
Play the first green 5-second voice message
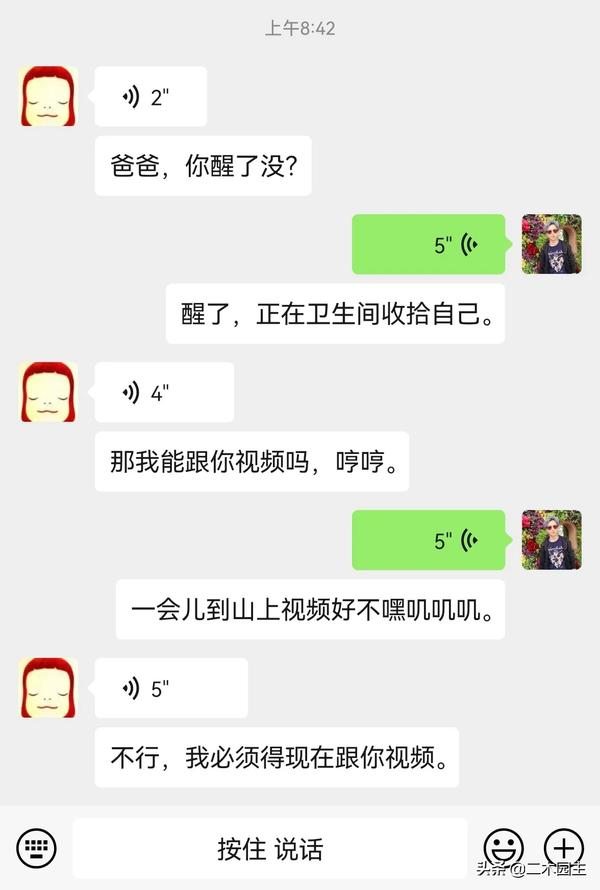(x=428, y=244)
